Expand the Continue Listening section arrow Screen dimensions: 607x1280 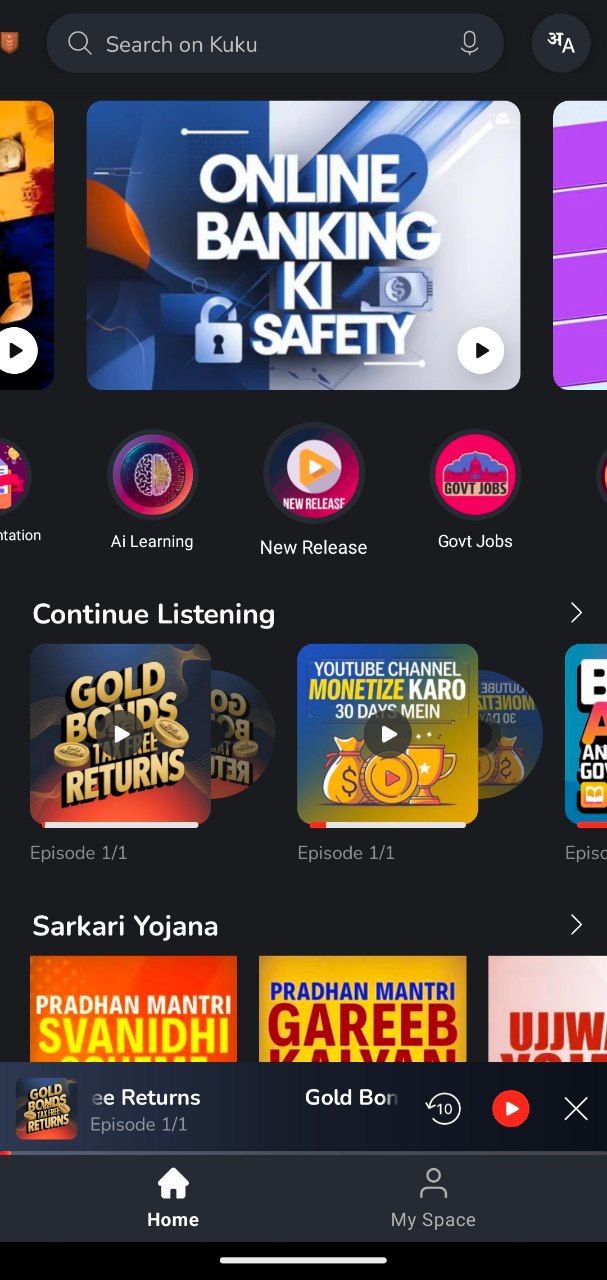(576, 613)
